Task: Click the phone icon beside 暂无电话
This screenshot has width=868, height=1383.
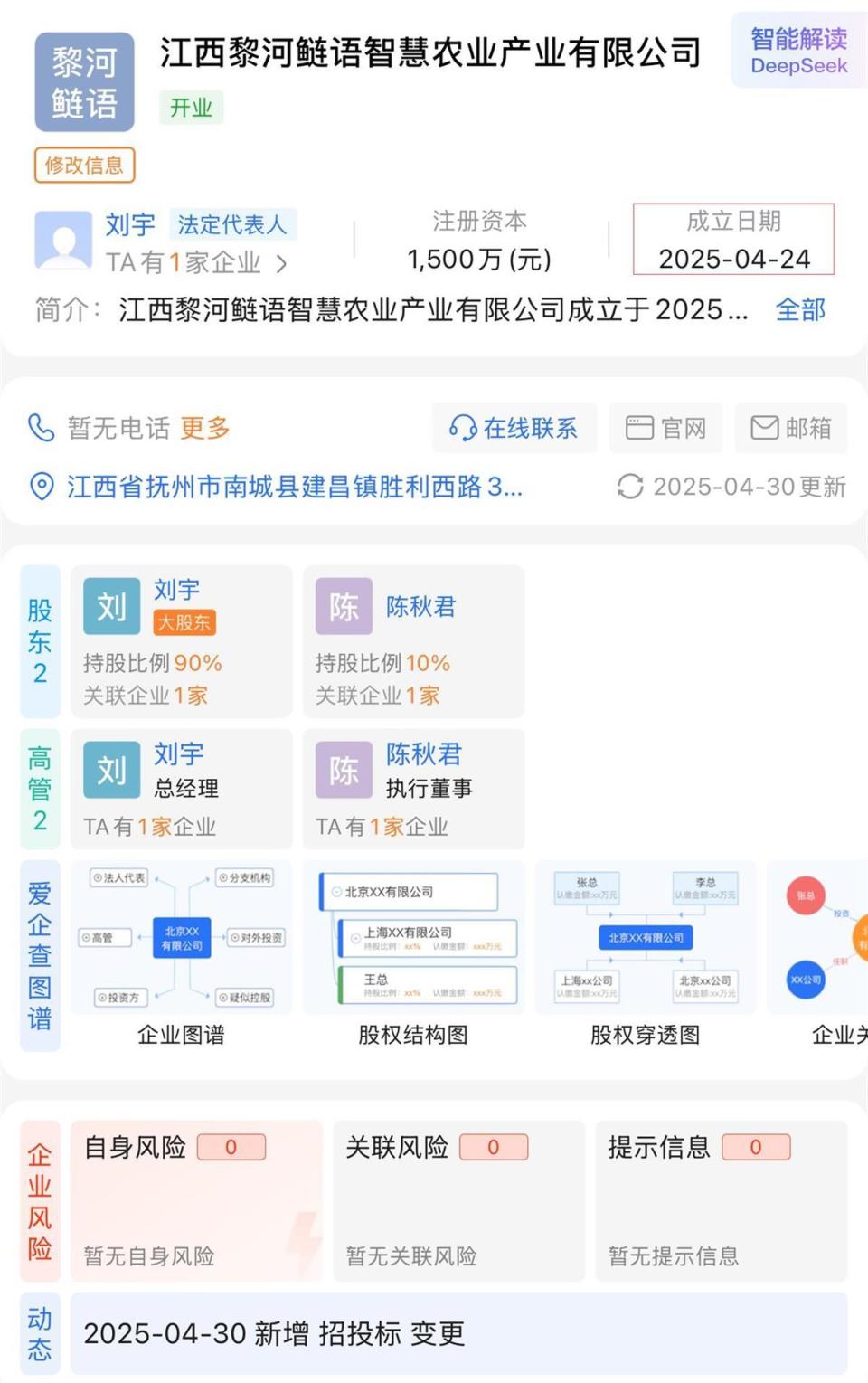Action: pos(42,428)
